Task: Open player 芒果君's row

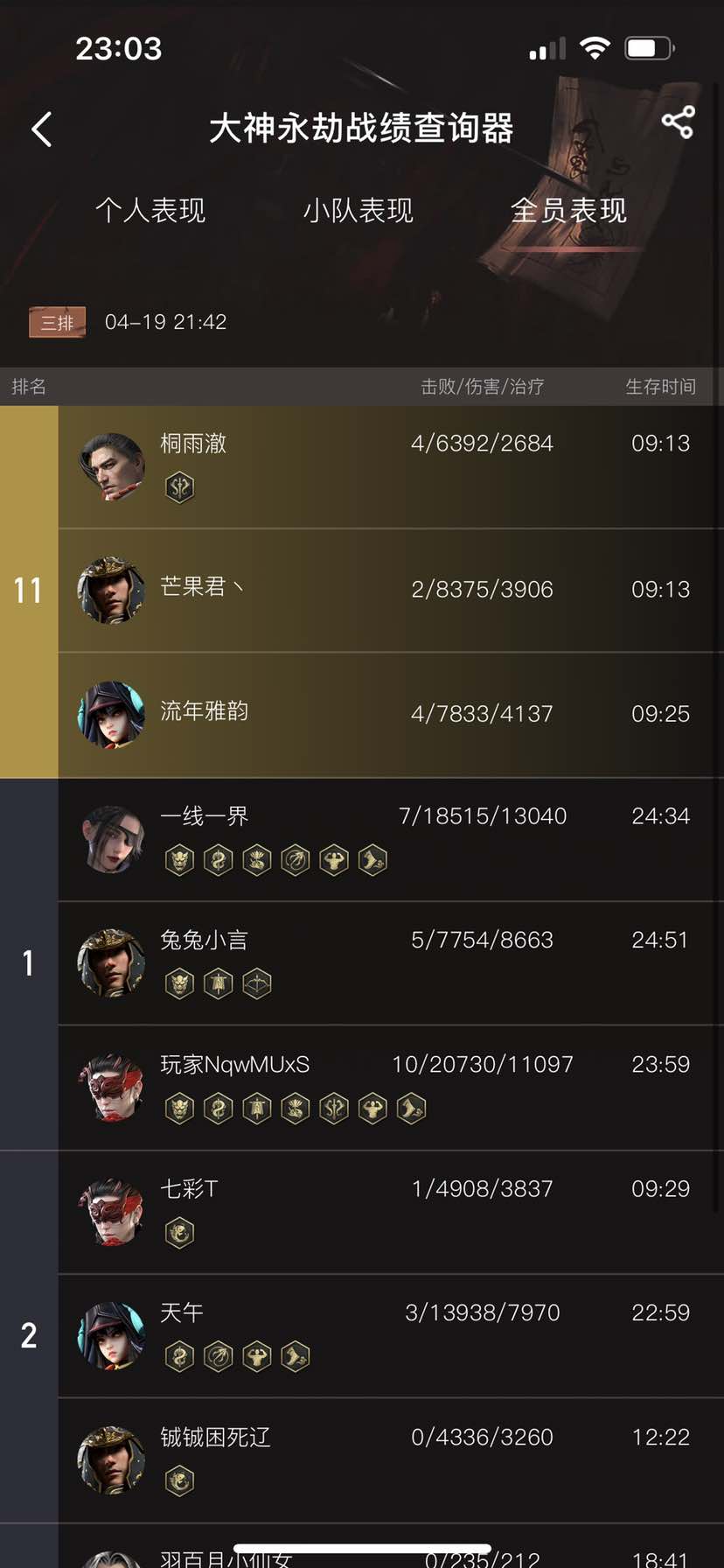Action: (389, 590)
